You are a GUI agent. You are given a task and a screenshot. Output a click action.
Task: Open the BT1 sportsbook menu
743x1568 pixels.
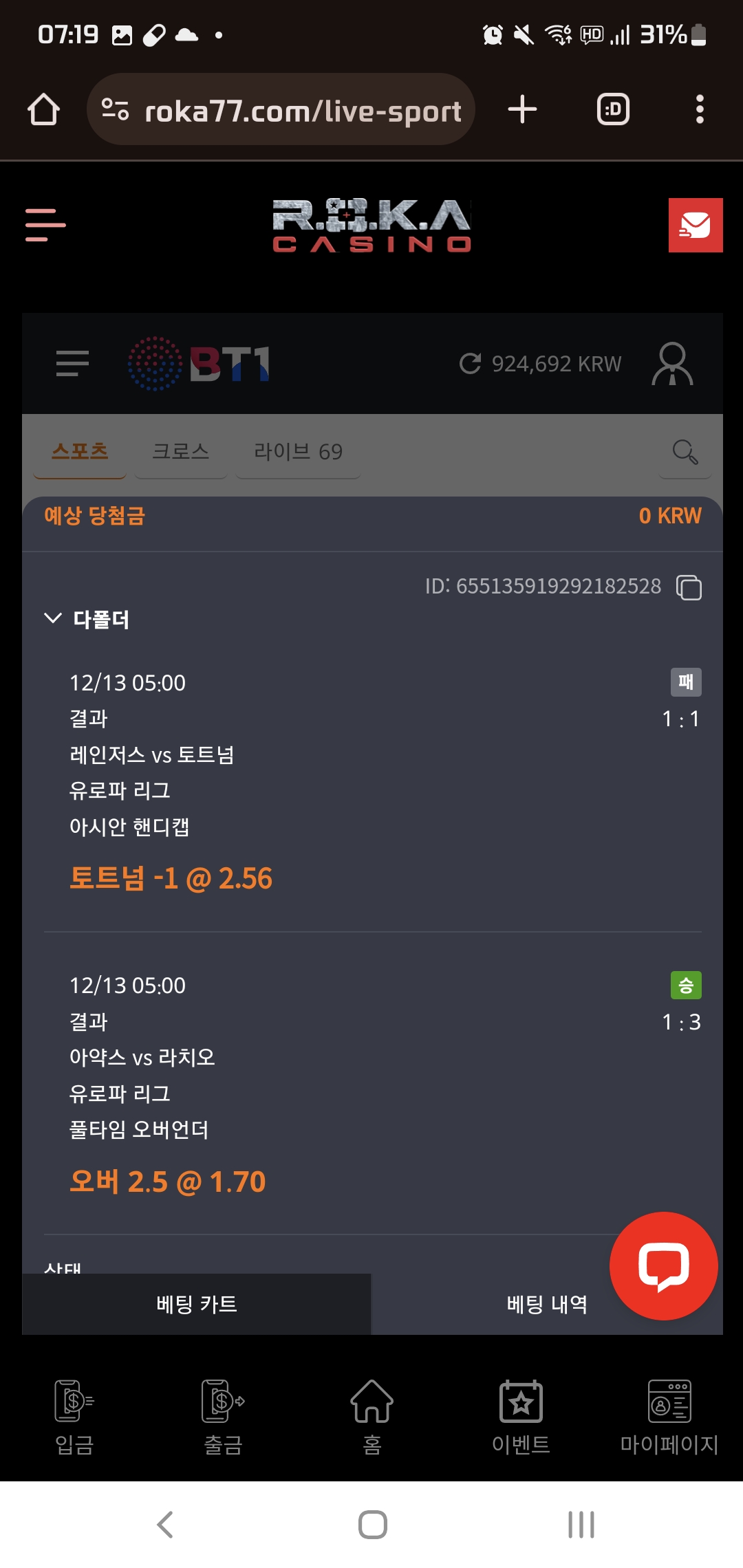tap(72, 363)
